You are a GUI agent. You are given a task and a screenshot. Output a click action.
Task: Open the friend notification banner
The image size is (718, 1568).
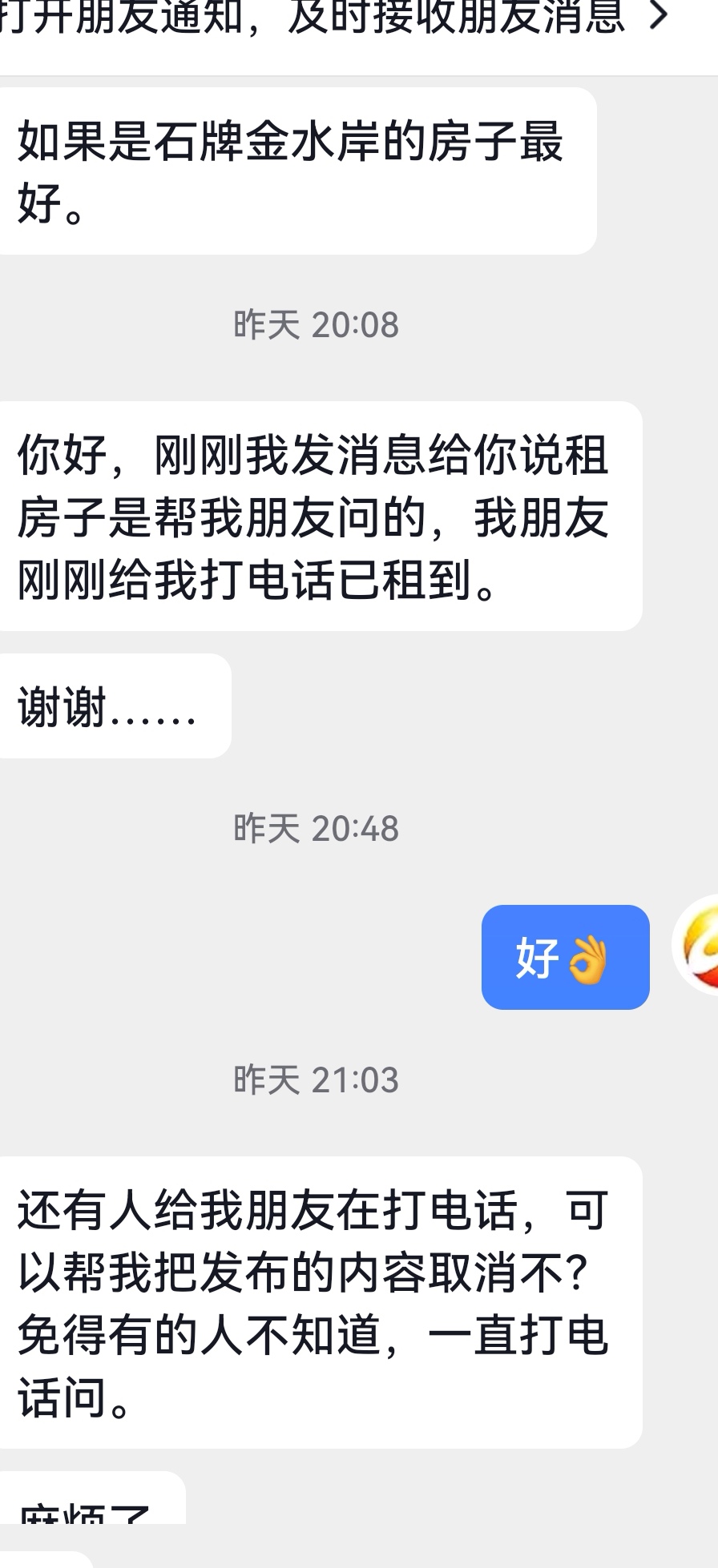pyautogui.click(x=337, y=18)
